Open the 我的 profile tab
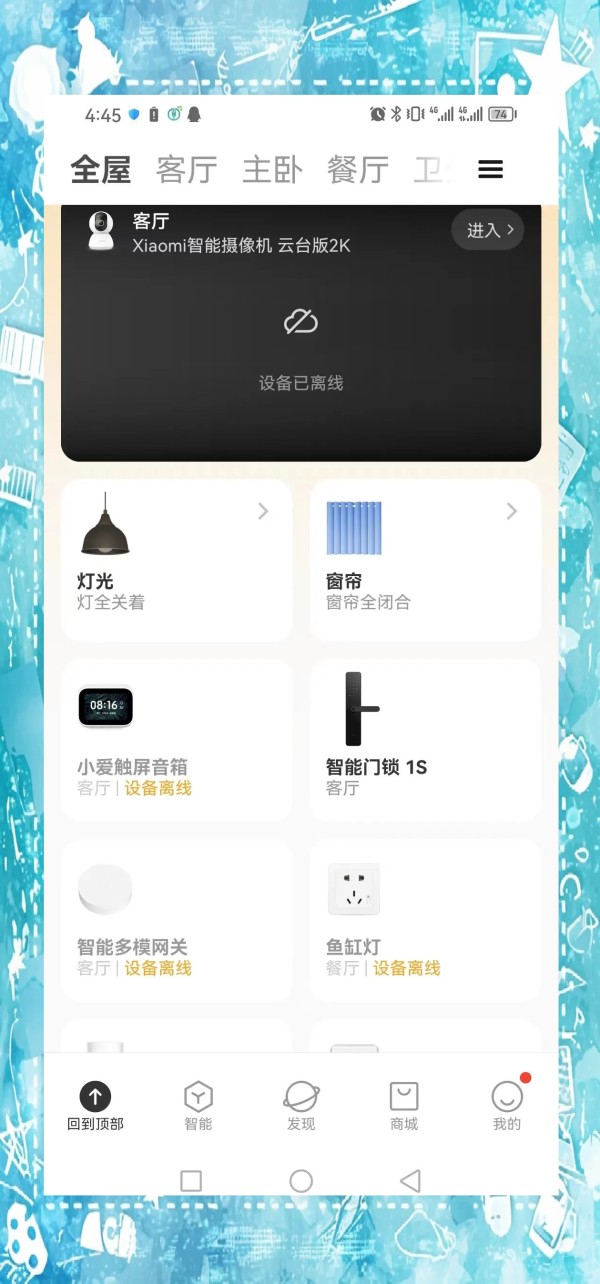 pos(507,1105)
